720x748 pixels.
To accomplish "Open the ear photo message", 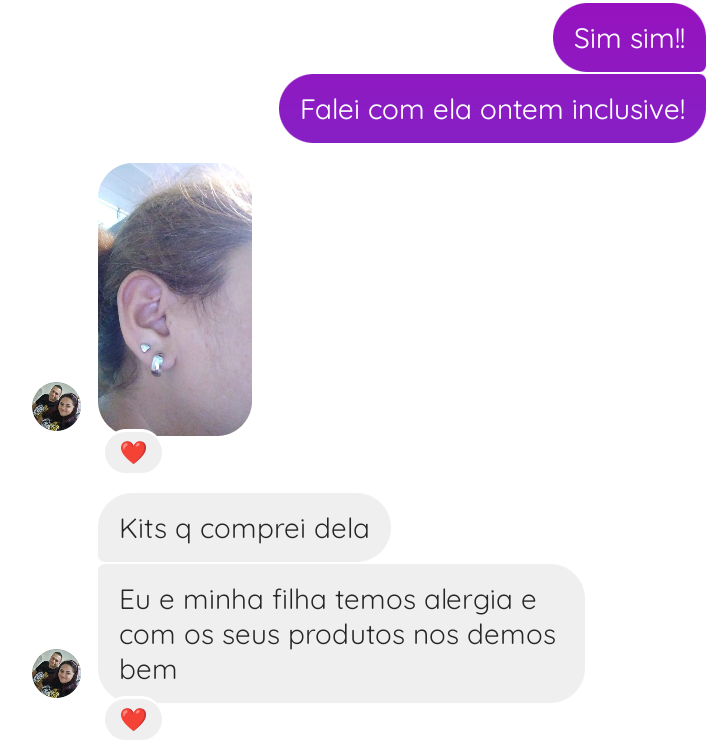I will tap(175, 299).
